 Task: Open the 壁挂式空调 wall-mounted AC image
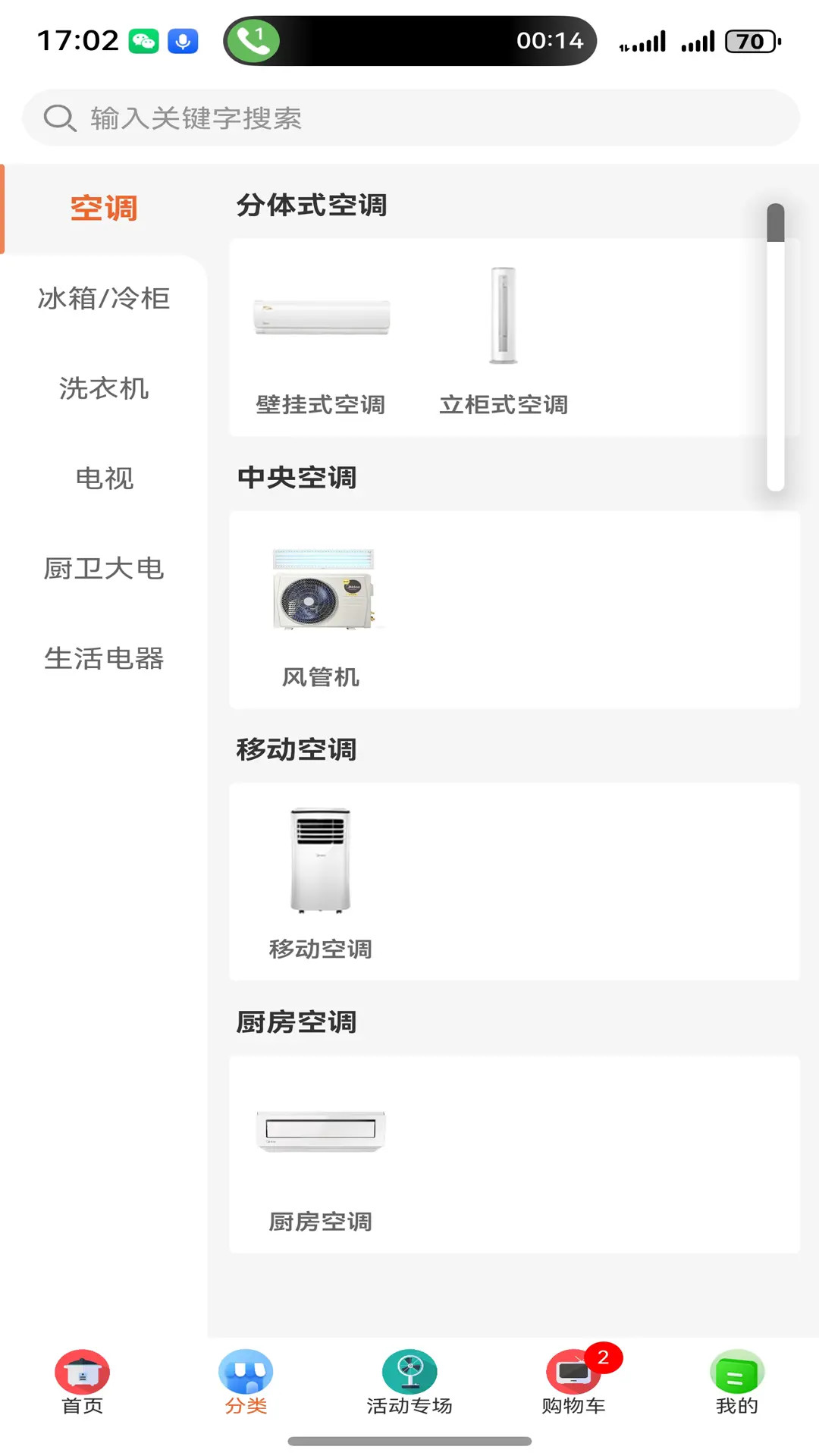tap(320, 318)
